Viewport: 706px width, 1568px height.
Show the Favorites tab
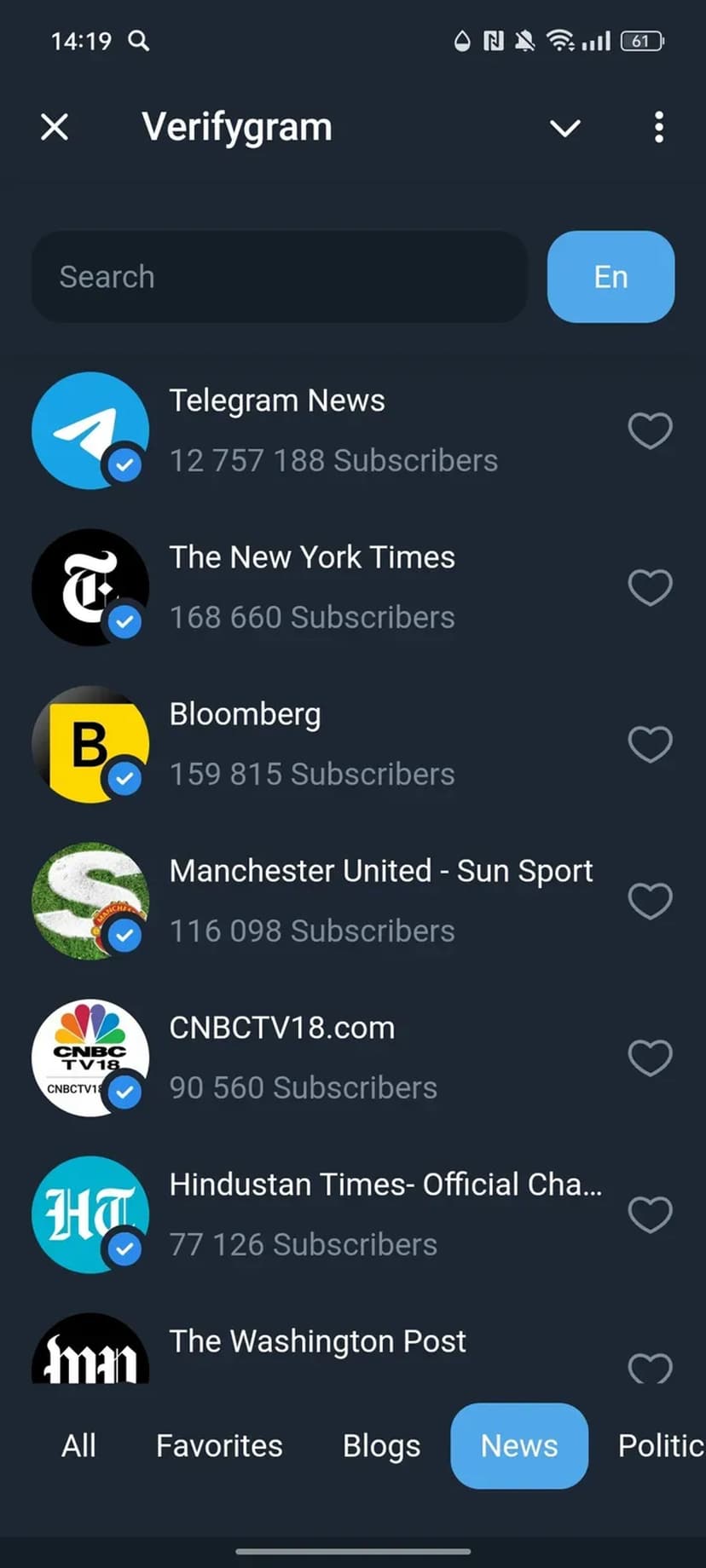coord(219,1446)
